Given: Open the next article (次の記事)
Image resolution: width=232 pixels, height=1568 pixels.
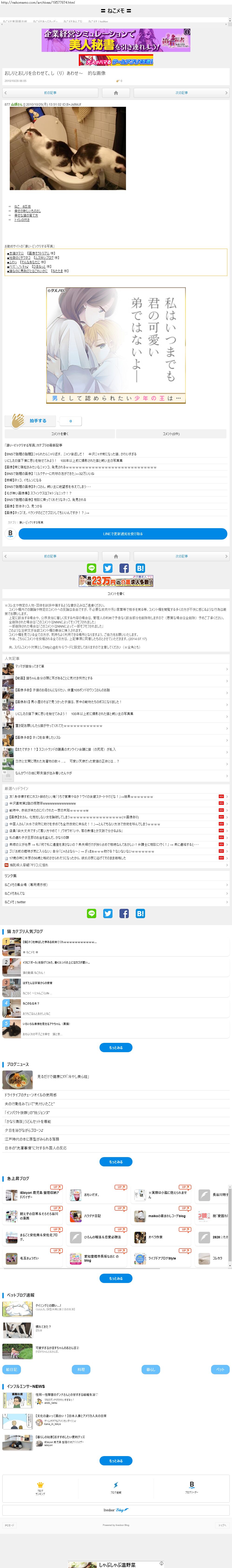Looking at the screenshot, I should click(x=182, y=93).
